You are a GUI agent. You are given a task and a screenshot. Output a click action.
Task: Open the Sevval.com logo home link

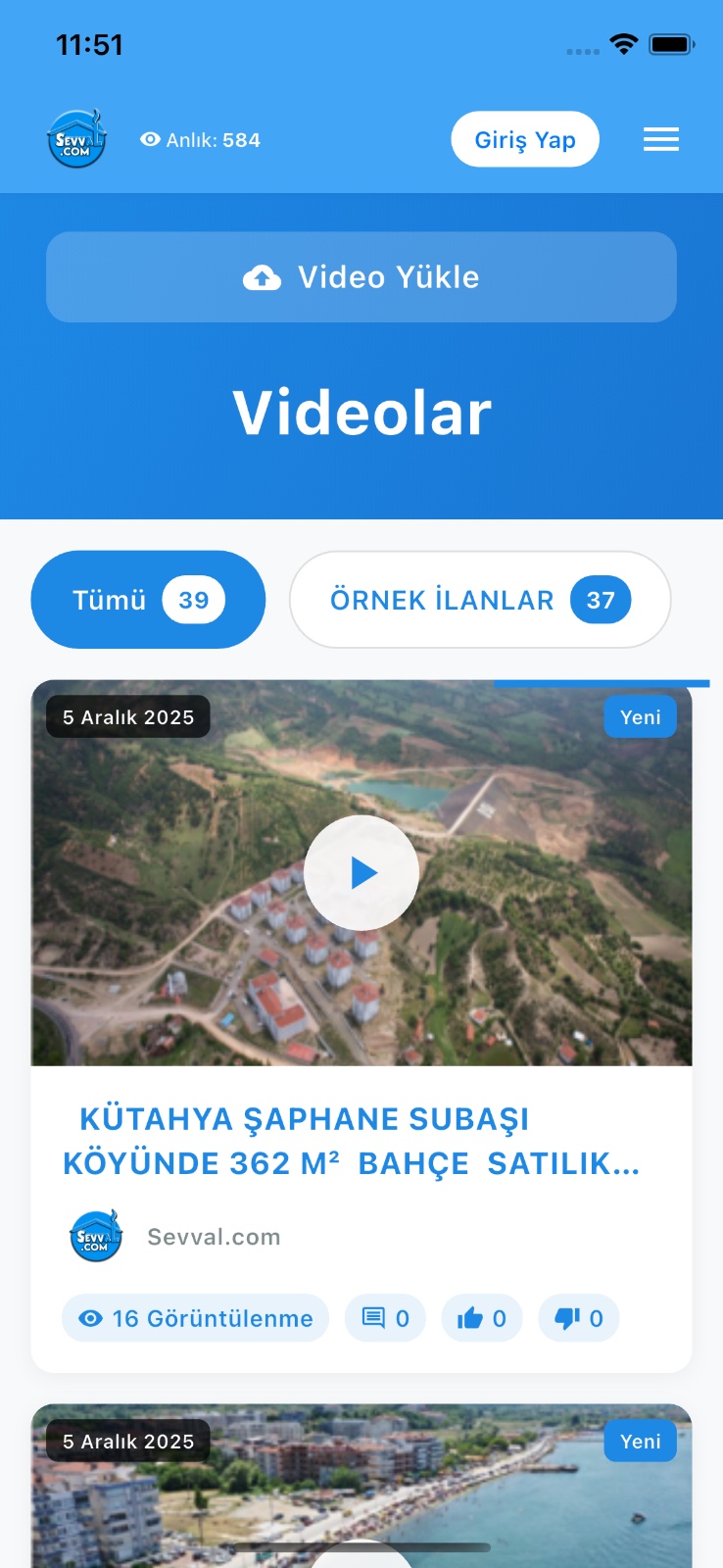coord(76,139)
